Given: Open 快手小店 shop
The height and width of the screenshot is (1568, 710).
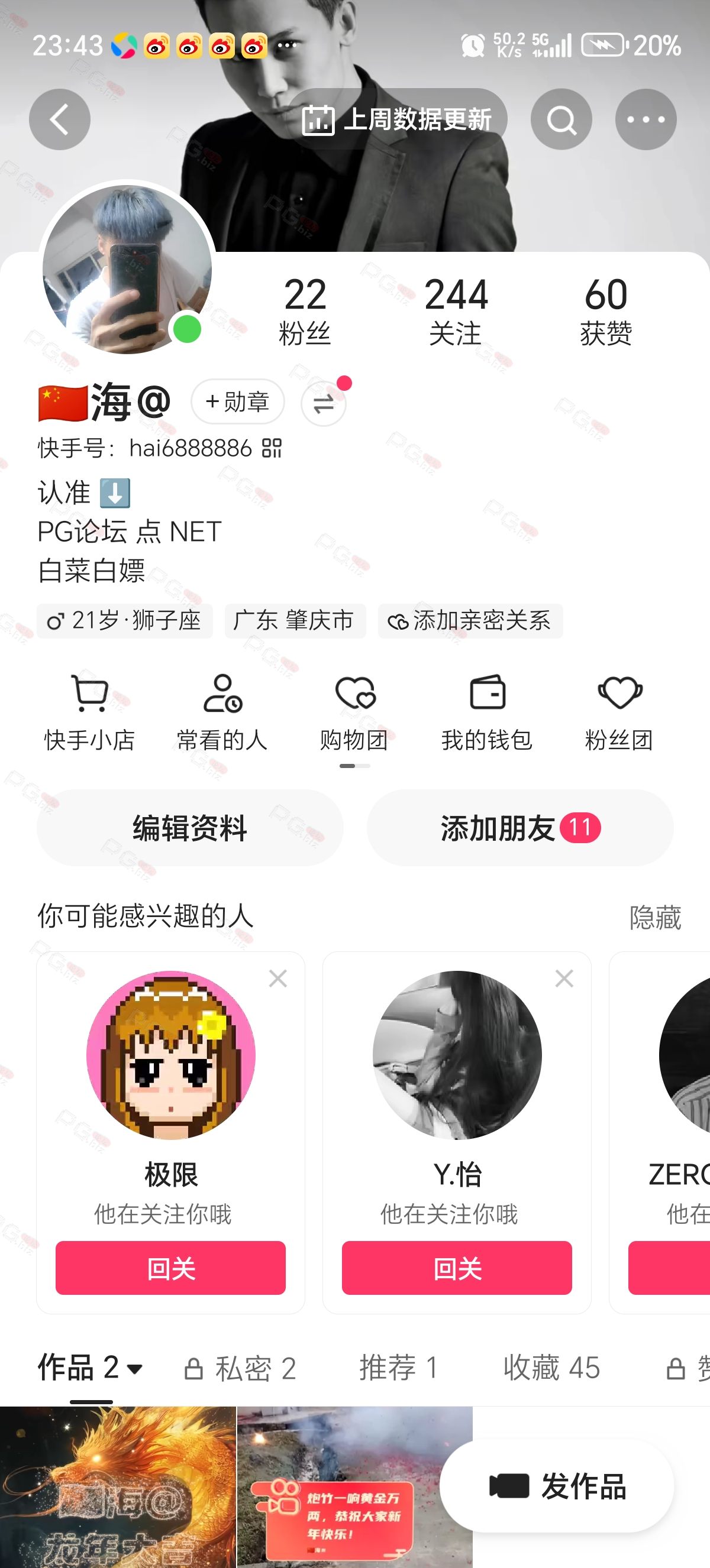Looking at the screenshot, I should [89, 713].
